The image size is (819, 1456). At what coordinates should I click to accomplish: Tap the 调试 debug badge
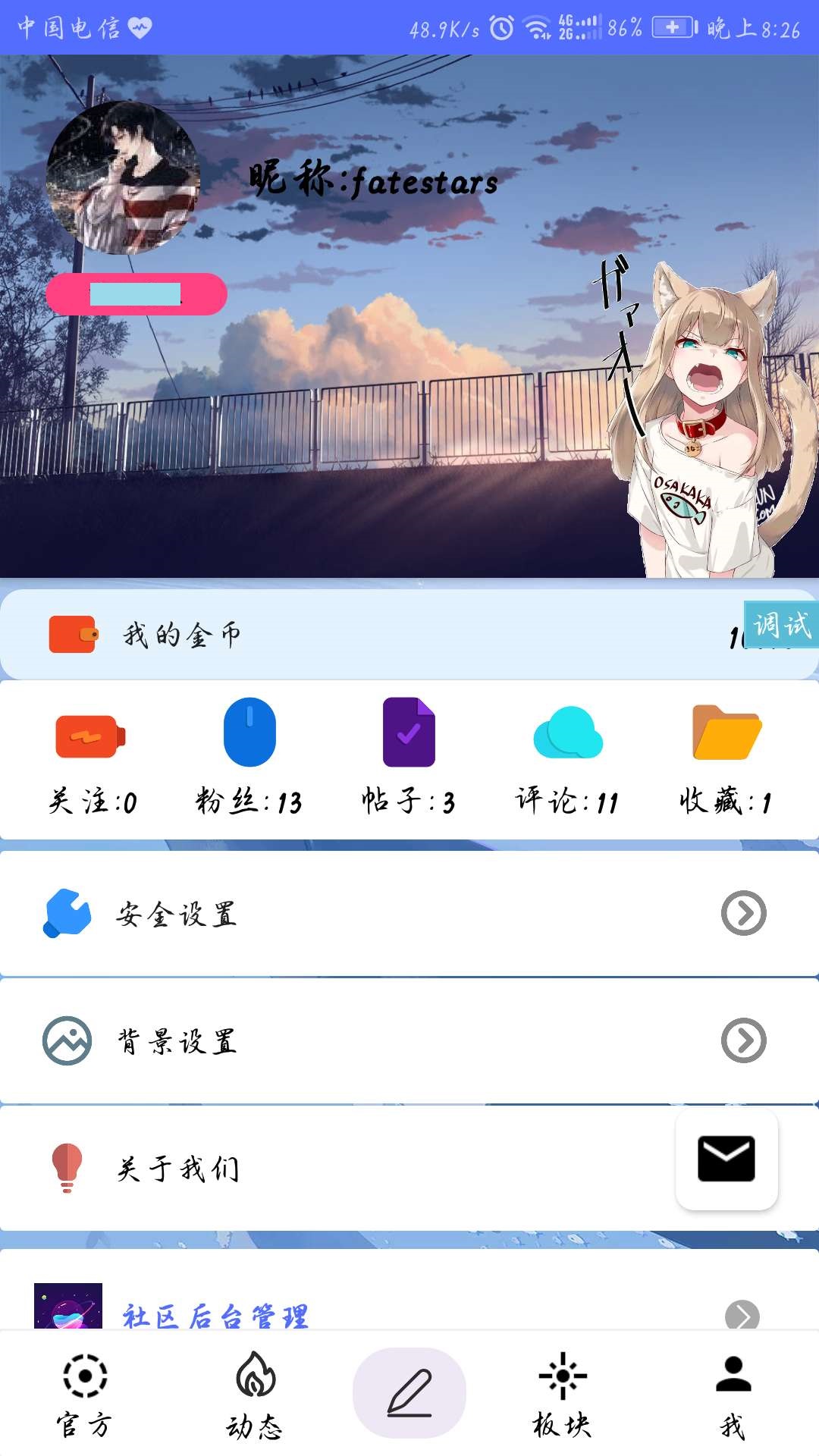click(x=782, y=625)
